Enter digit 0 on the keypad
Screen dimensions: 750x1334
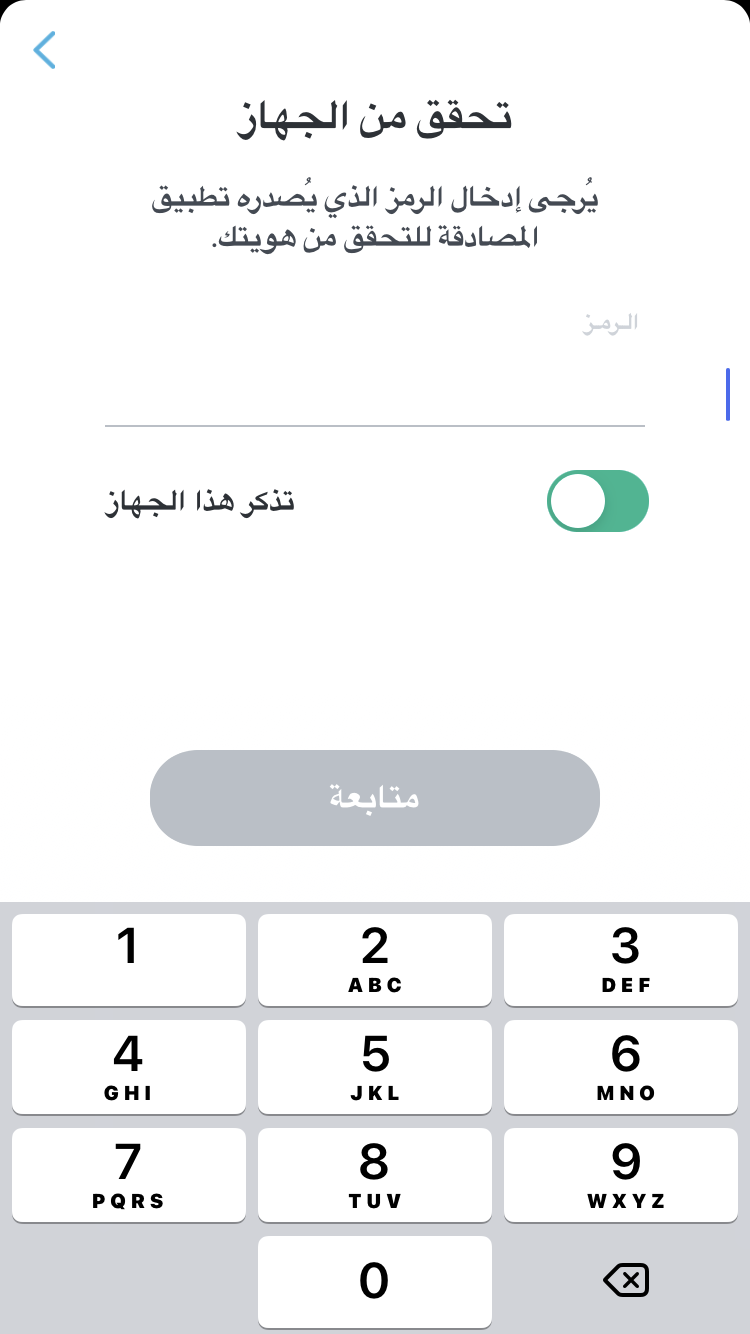pos(375,1282)
